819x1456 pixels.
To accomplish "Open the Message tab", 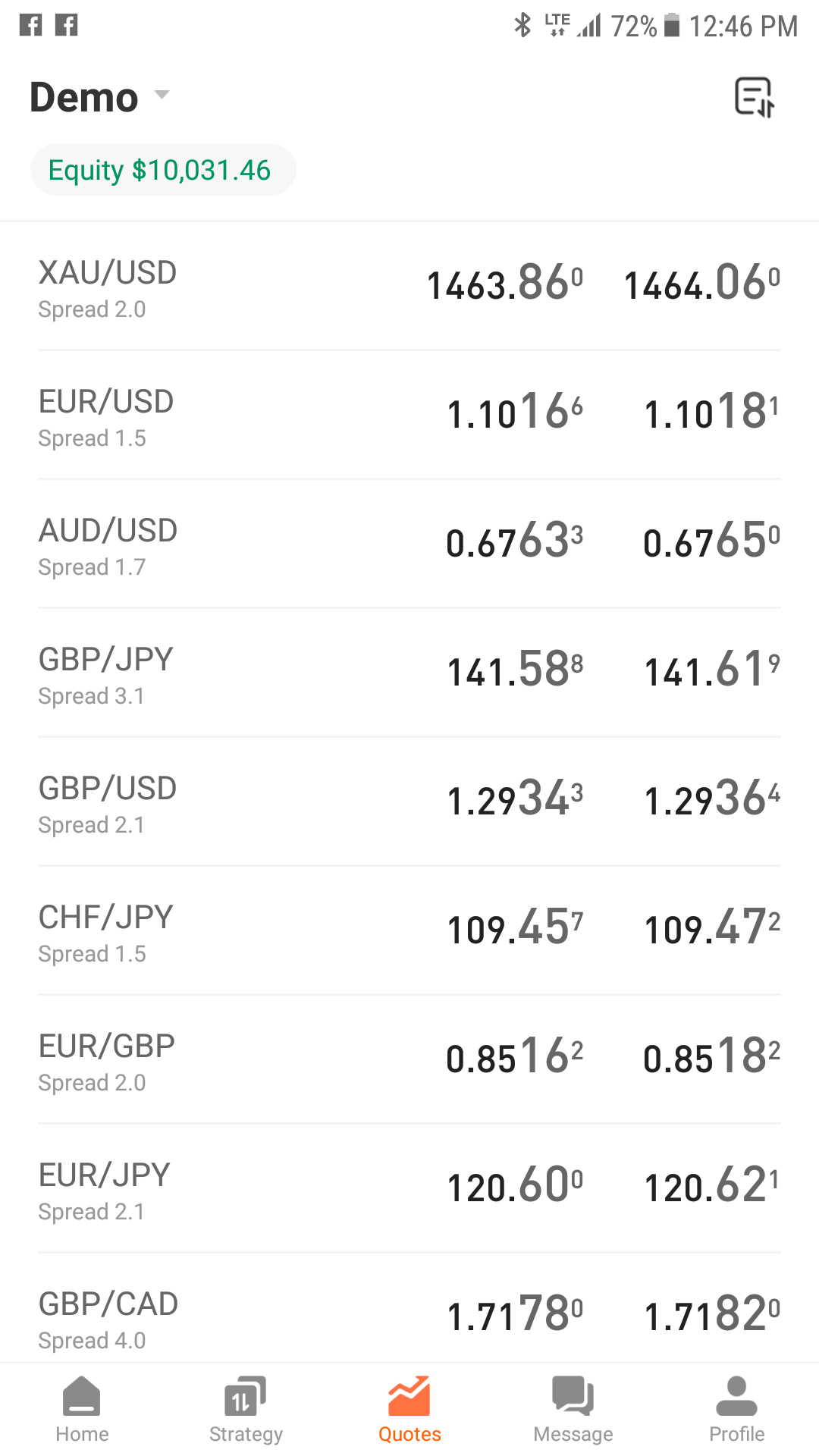I will [x=573, y=1410].
